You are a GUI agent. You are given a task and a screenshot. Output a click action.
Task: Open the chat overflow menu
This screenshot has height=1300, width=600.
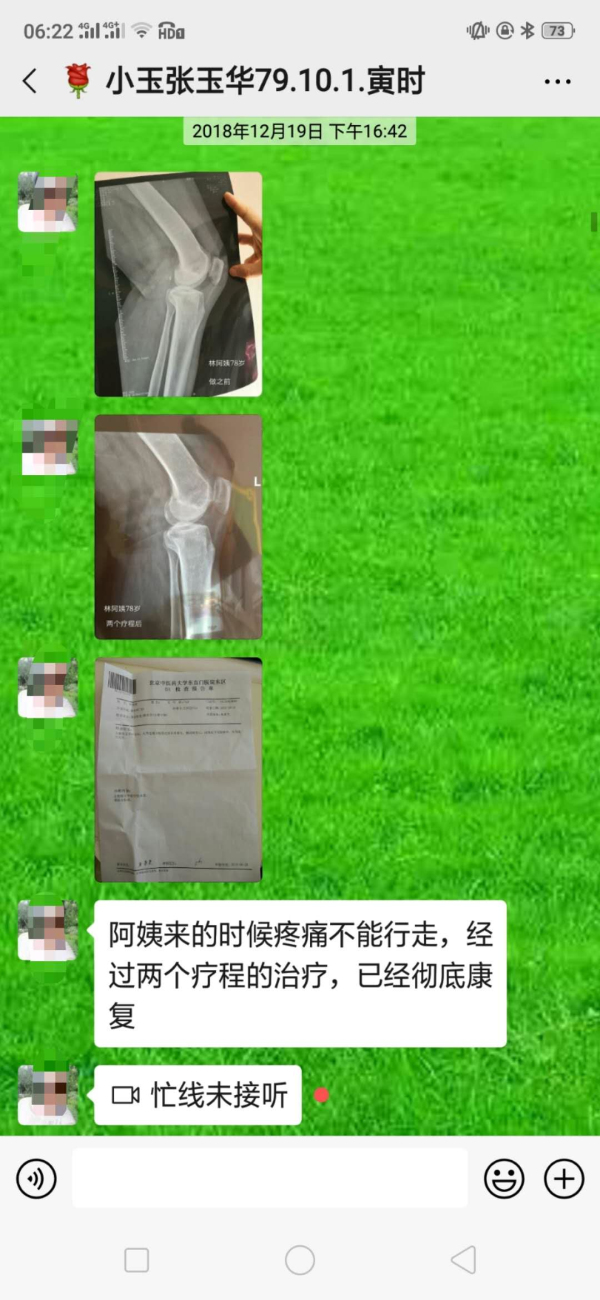(x=557, y=82)
